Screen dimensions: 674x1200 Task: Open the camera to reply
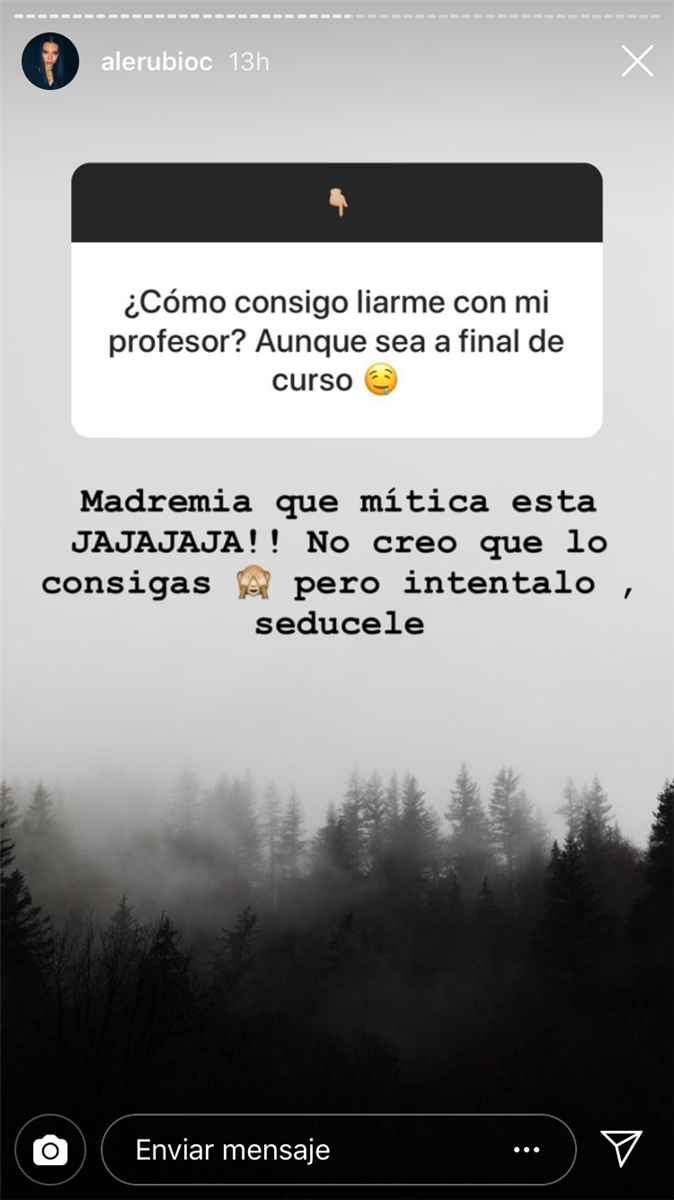(50, 1150)
